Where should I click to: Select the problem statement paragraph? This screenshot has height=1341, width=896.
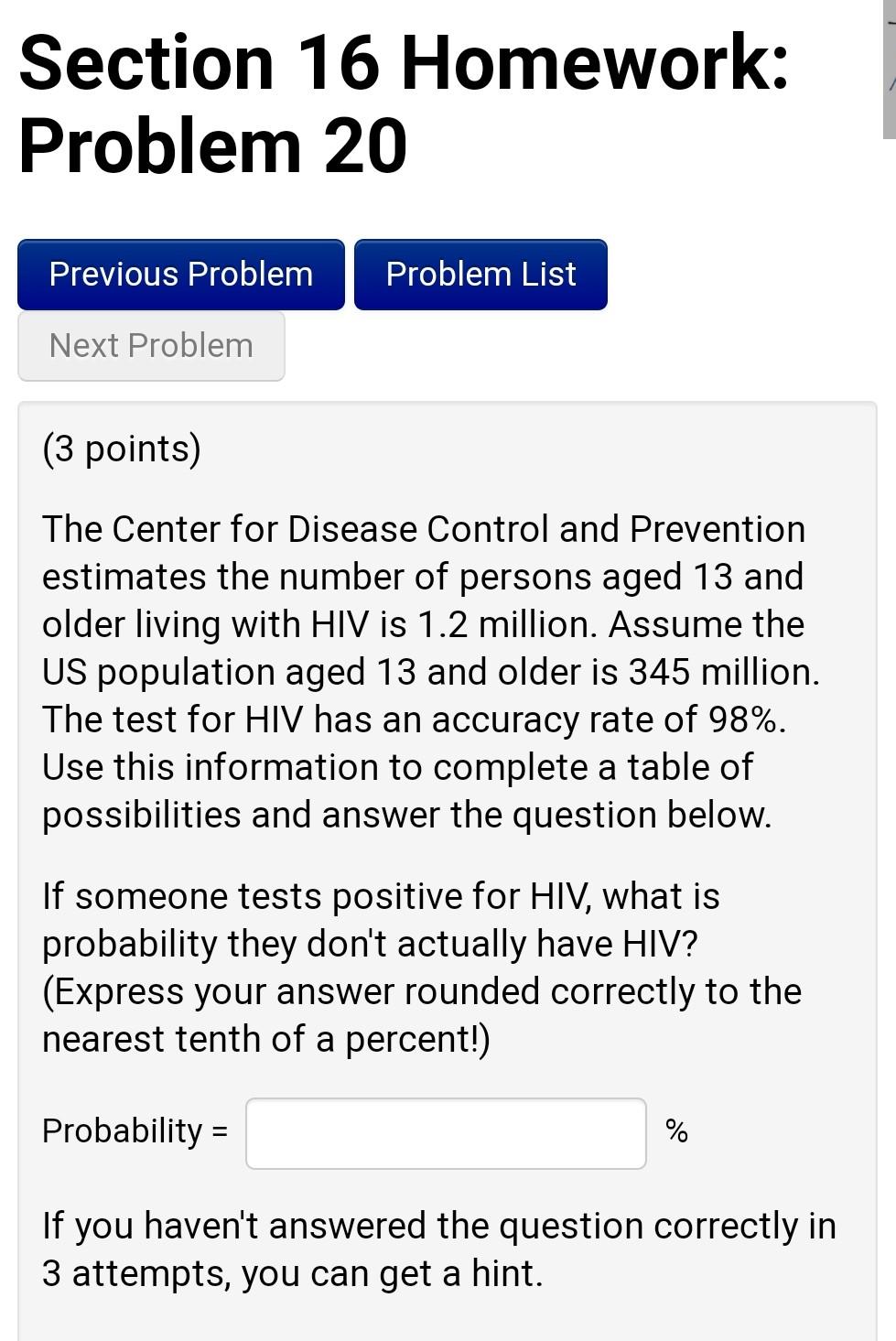coord(421,668)
